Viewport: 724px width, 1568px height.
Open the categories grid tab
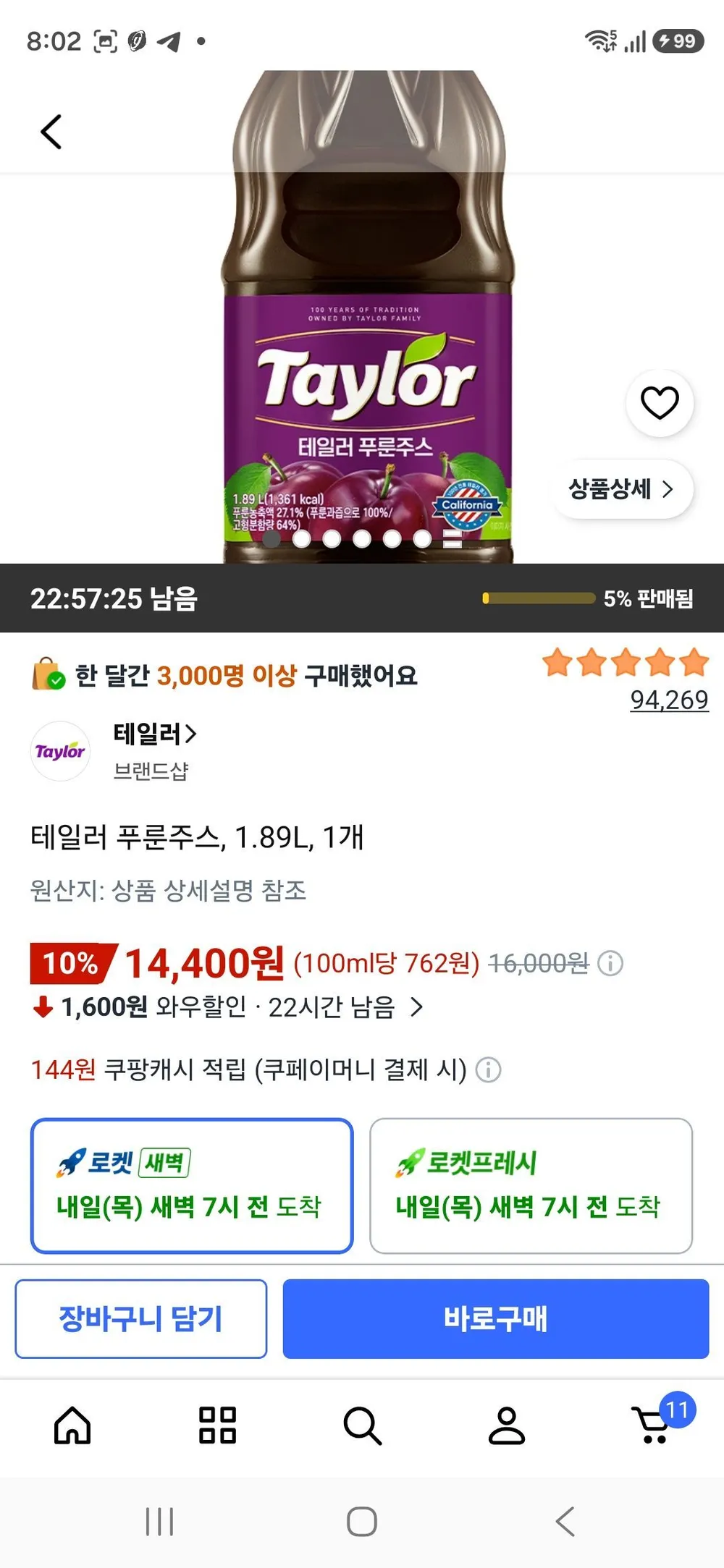(217, 1425)
